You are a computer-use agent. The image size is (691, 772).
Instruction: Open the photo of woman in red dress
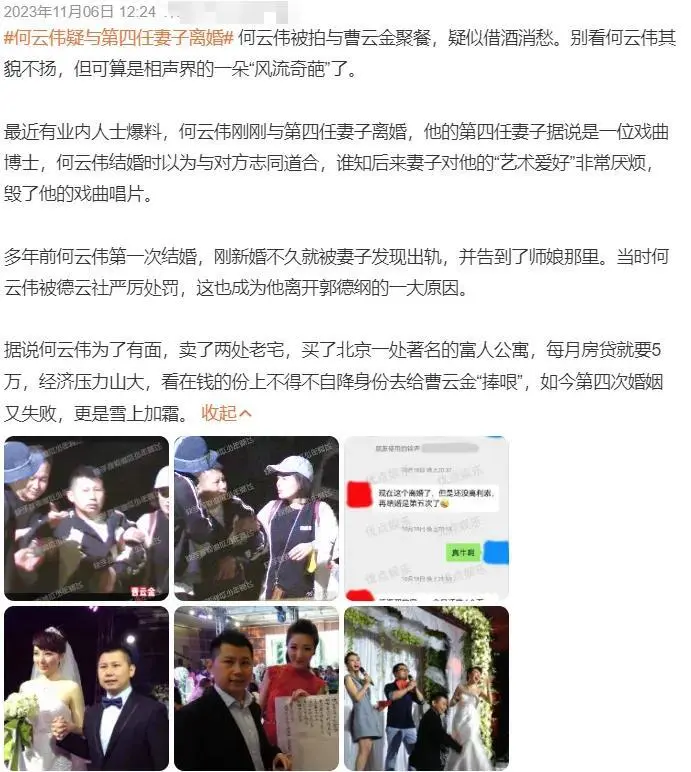256,688
